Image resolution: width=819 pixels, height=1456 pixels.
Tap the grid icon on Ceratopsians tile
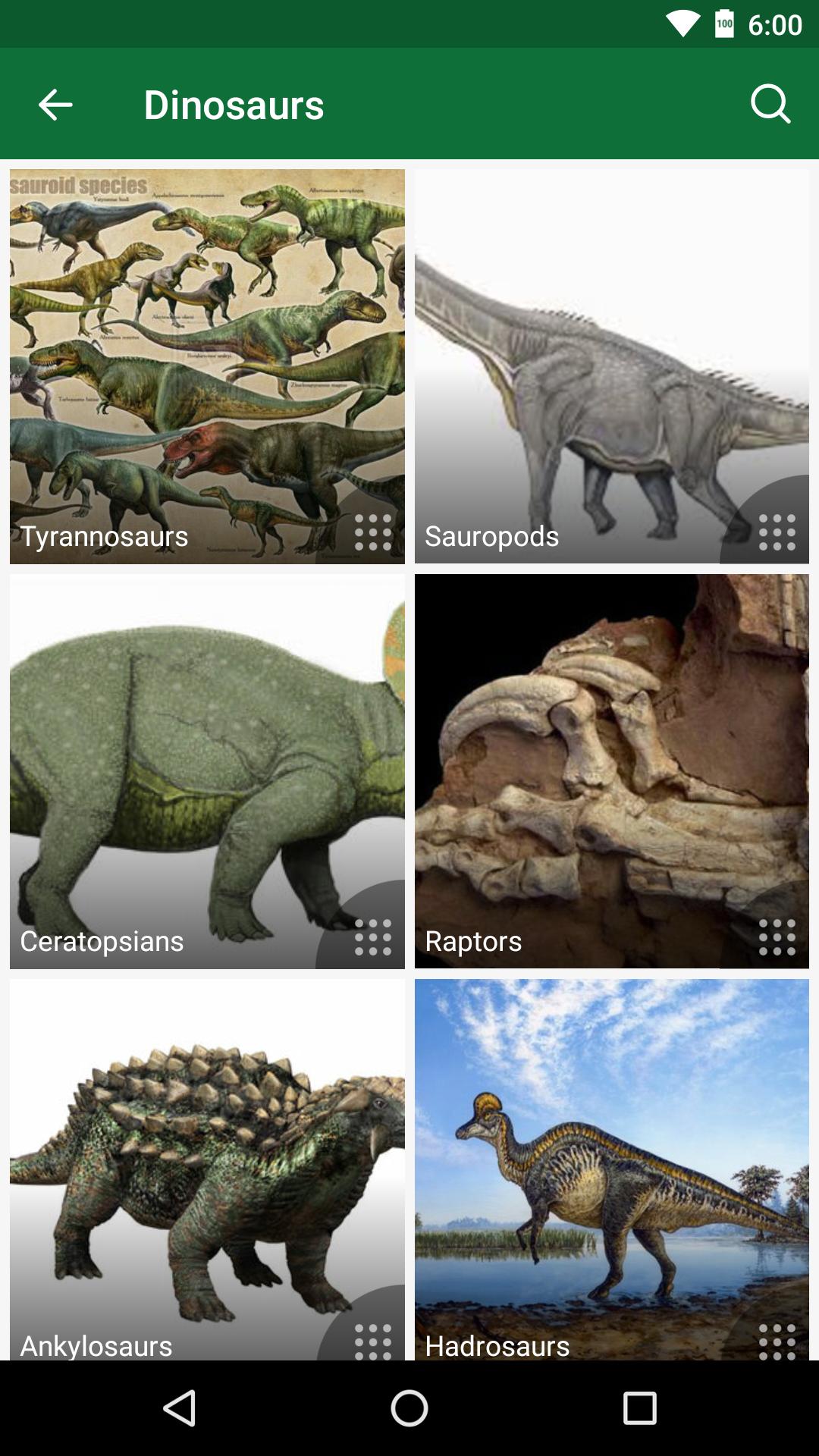(x=373, y=937)
